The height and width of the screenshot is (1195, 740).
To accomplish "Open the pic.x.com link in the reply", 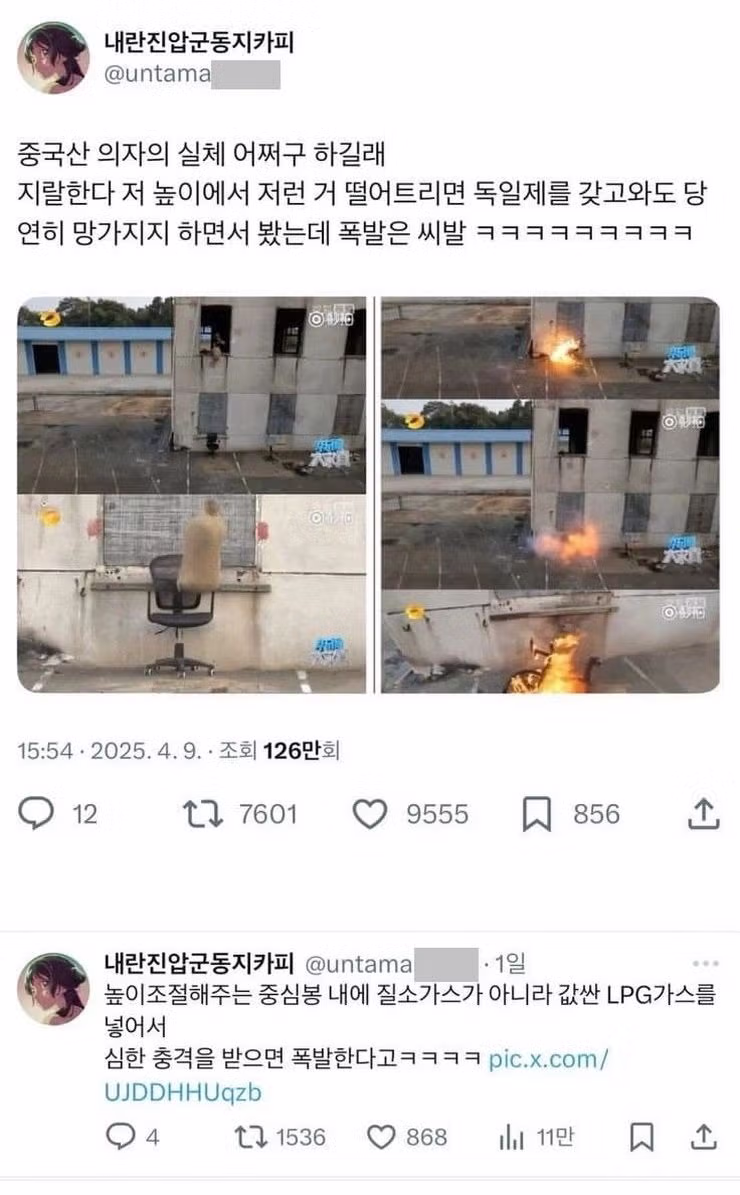I will coord(548,1059).
